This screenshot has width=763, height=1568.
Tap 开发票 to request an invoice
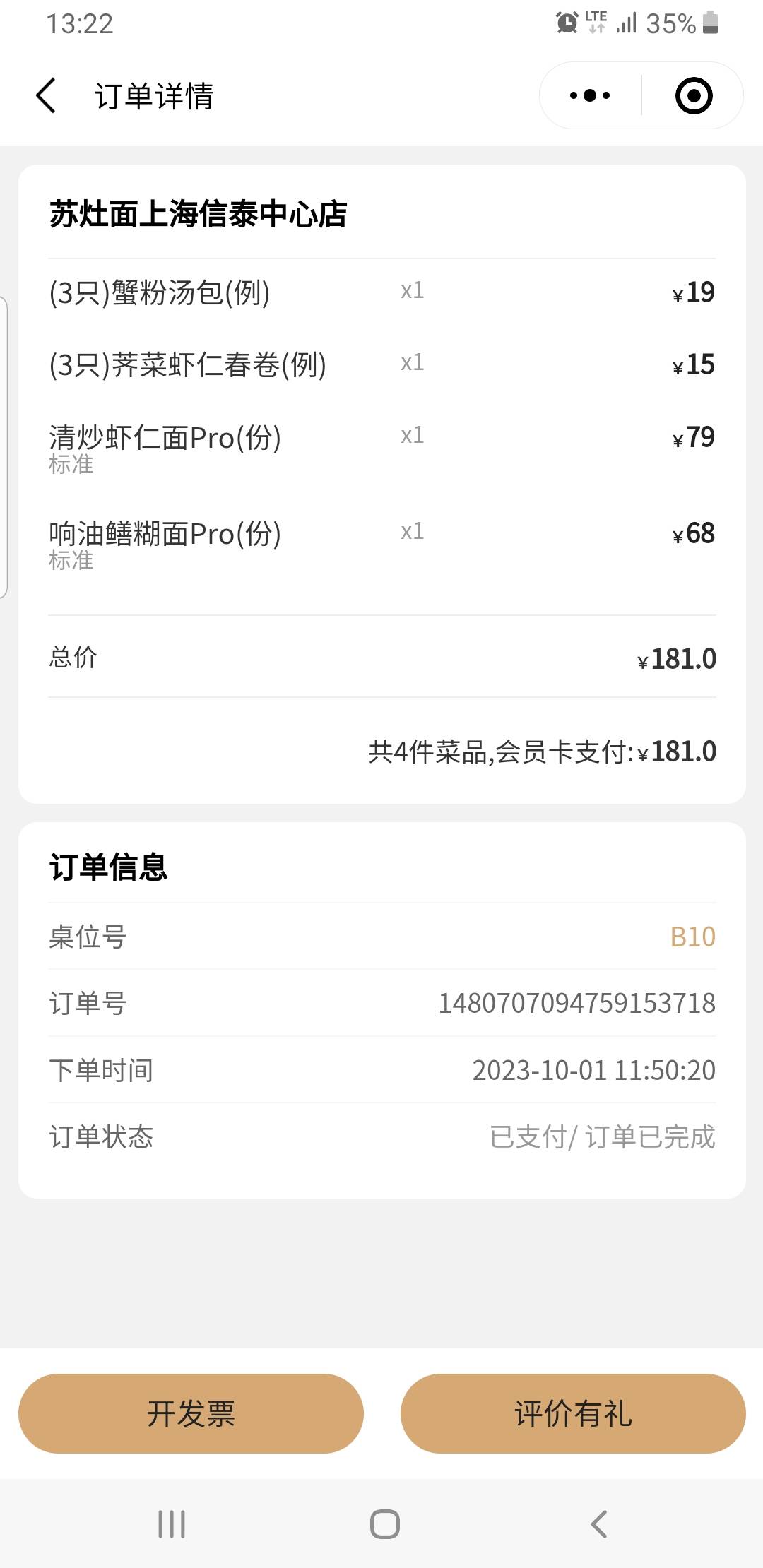(x=191, y=1413)
